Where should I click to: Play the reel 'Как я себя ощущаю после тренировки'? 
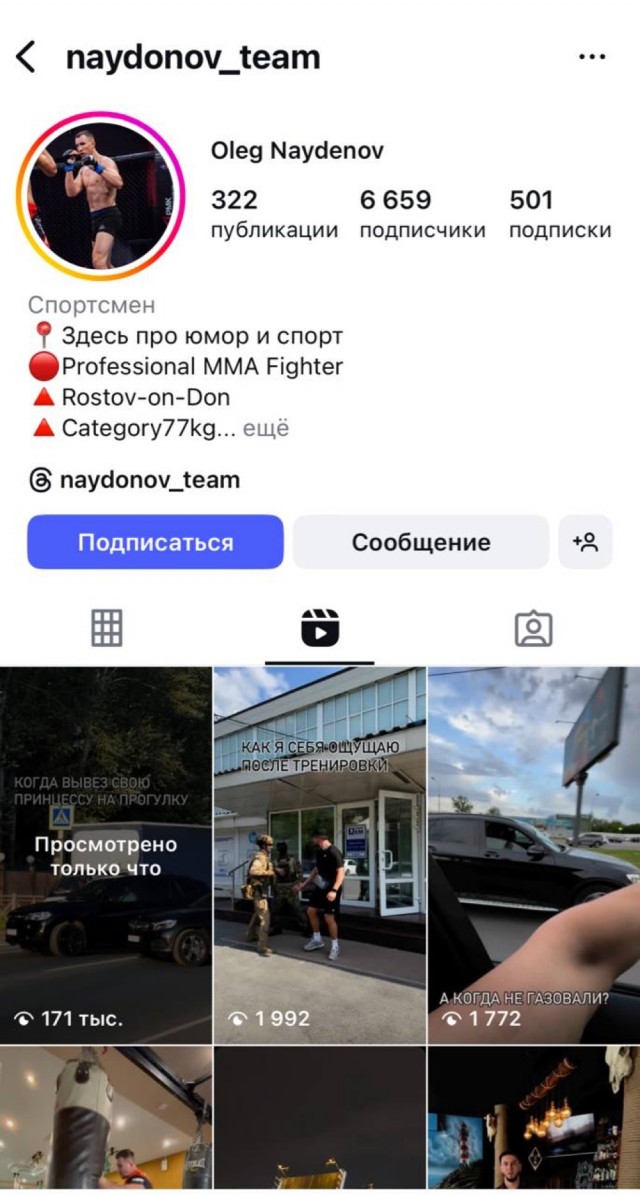319,855
